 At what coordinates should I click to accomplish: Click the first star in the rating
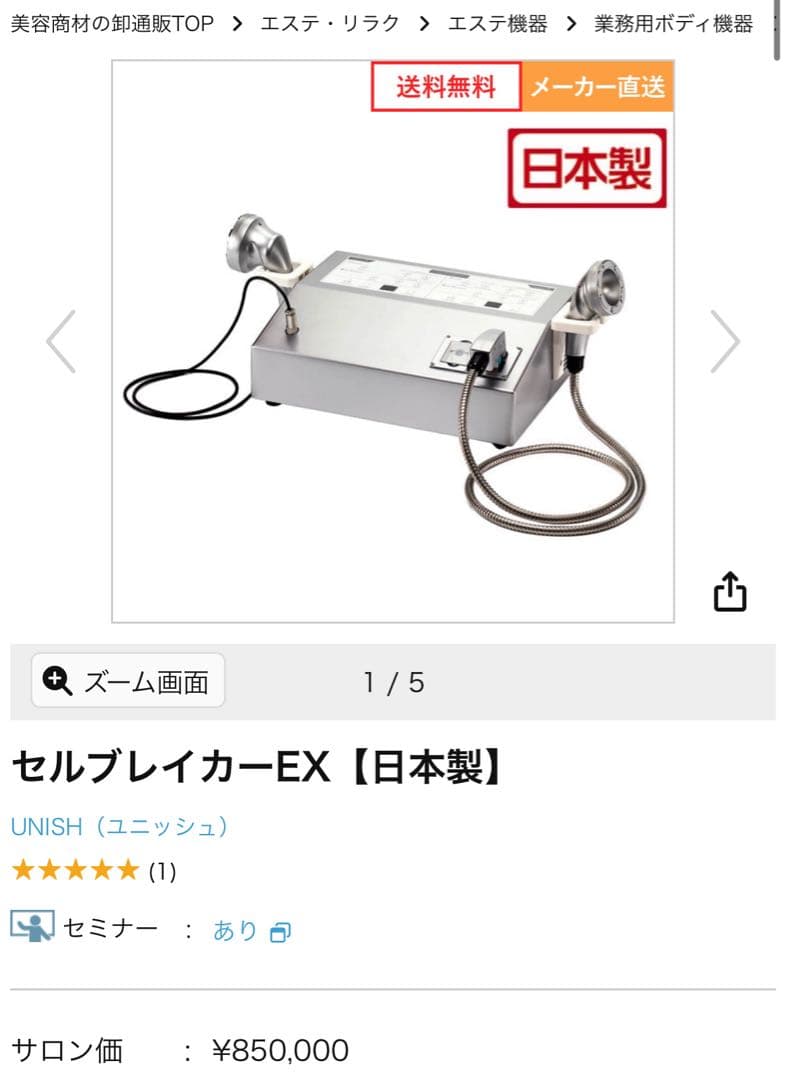pos(22,869)
